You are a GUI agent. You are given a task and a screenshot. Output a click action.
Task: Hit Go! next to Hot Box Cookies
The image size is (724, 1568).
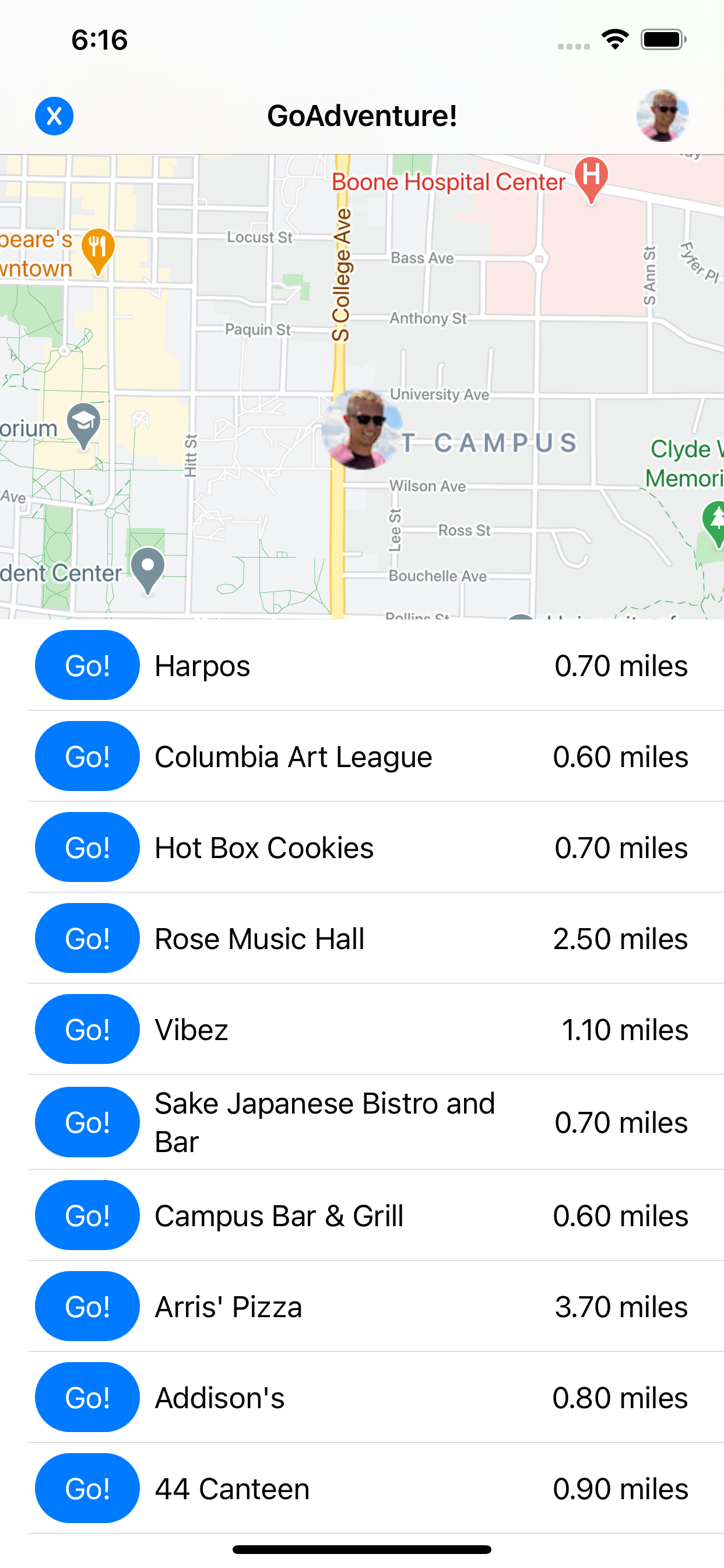87,848
